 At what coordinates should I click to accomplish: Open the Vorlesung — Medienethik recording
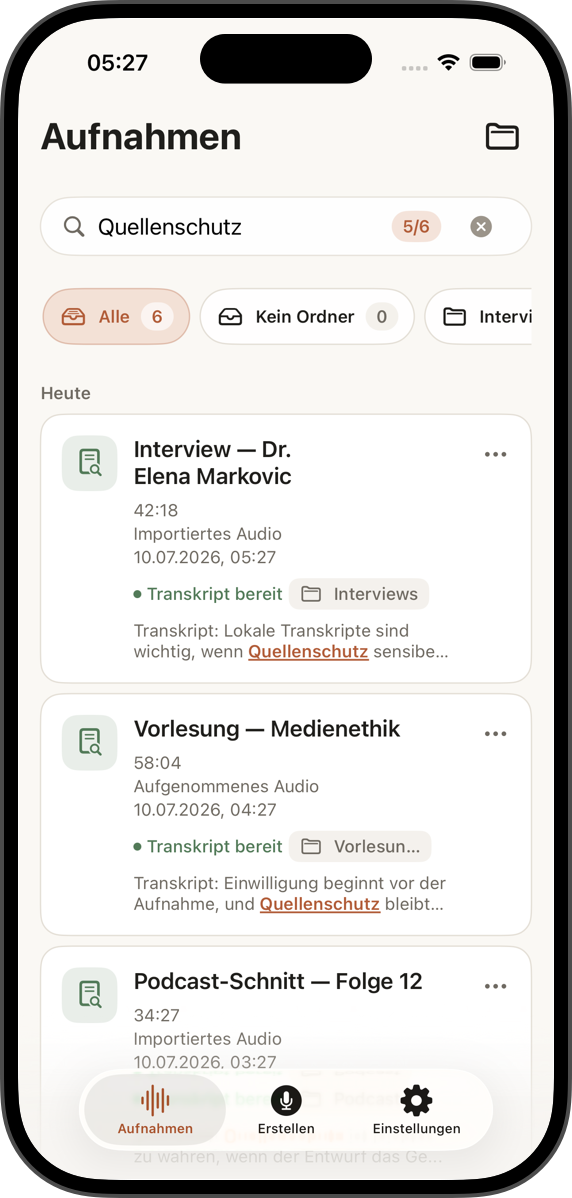(286, 814)
